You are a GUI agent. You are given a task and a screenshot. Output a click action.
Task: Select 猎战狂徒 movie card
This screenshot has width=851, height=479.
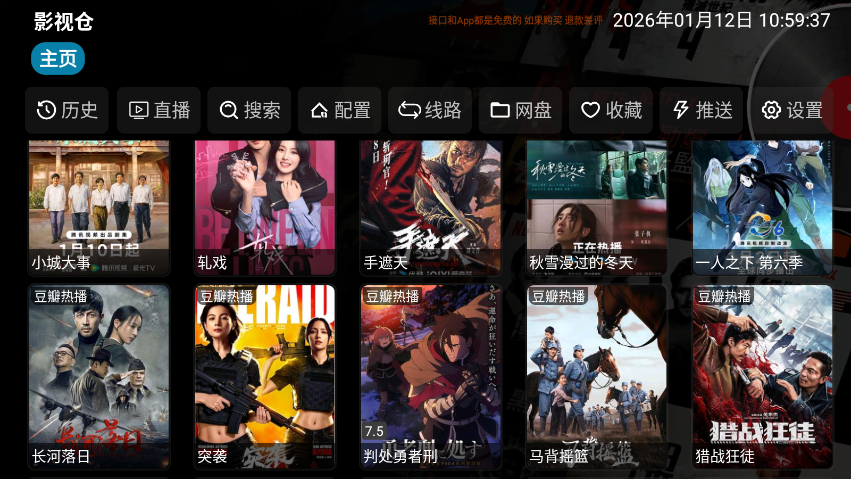coord(762,378)
